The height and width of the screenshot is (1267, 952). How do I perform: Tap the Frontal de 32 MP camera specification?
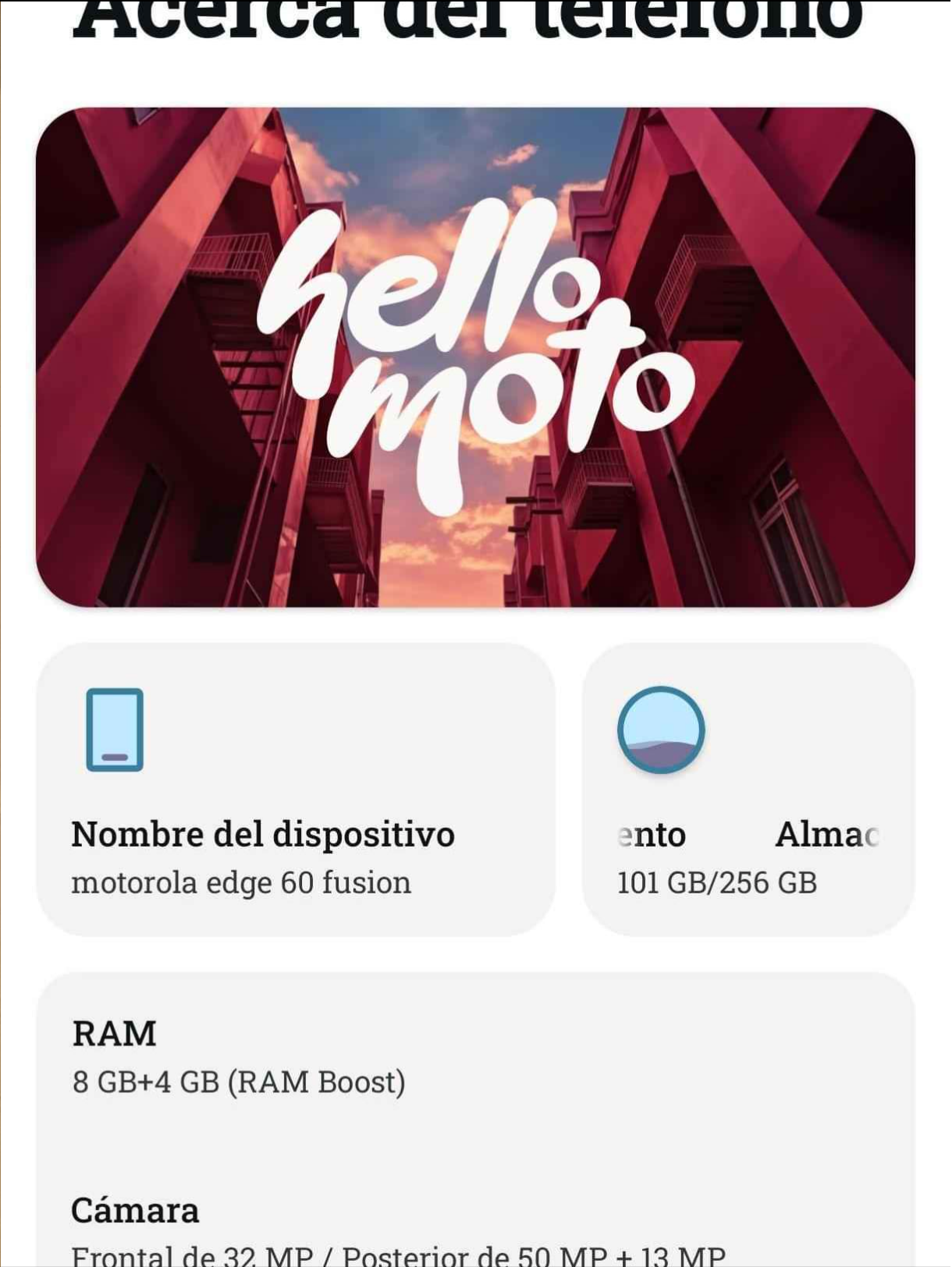point(398,1258)
